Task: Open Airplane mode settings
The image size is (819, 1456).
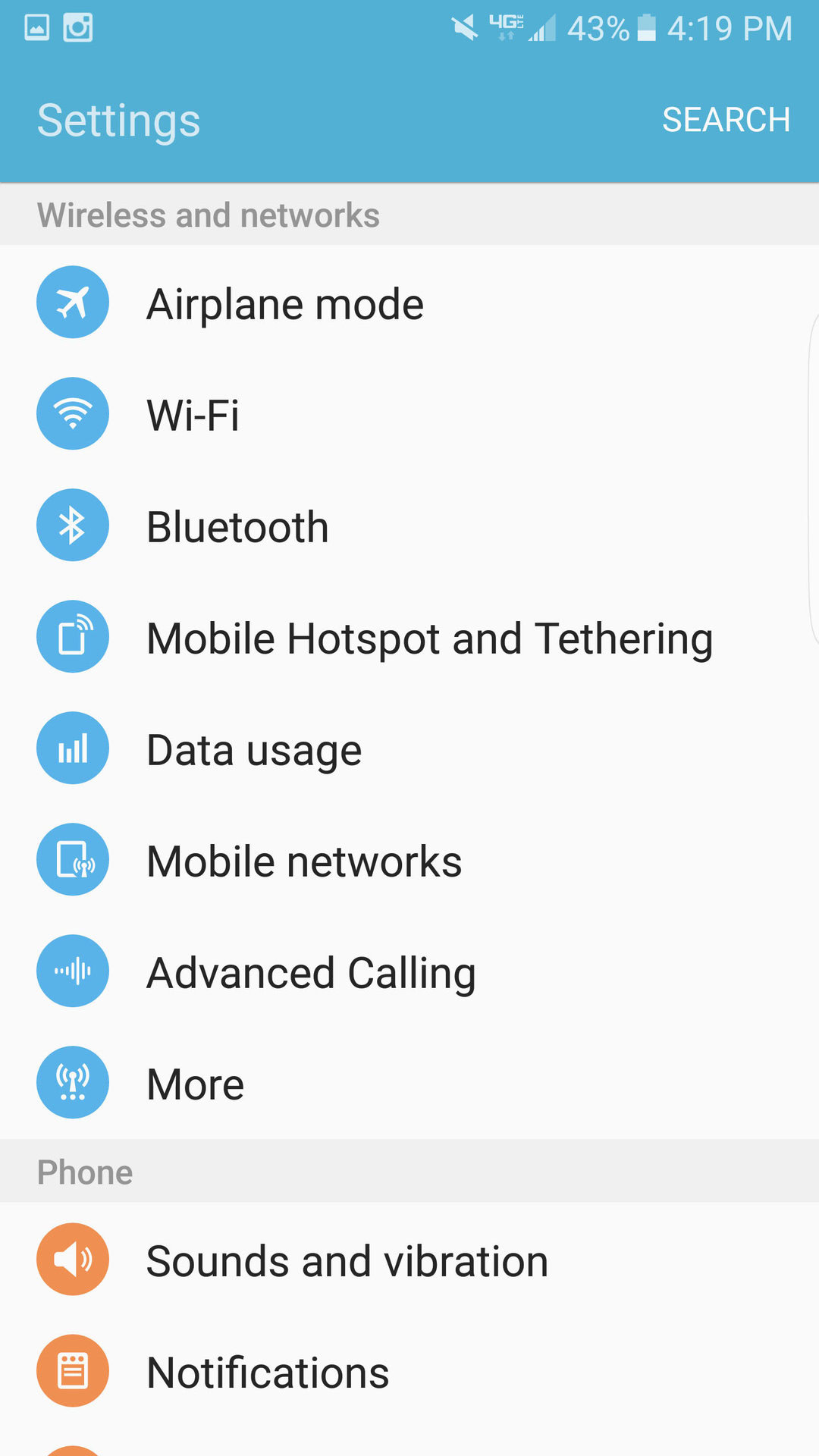Action: (x=285, y=304)
